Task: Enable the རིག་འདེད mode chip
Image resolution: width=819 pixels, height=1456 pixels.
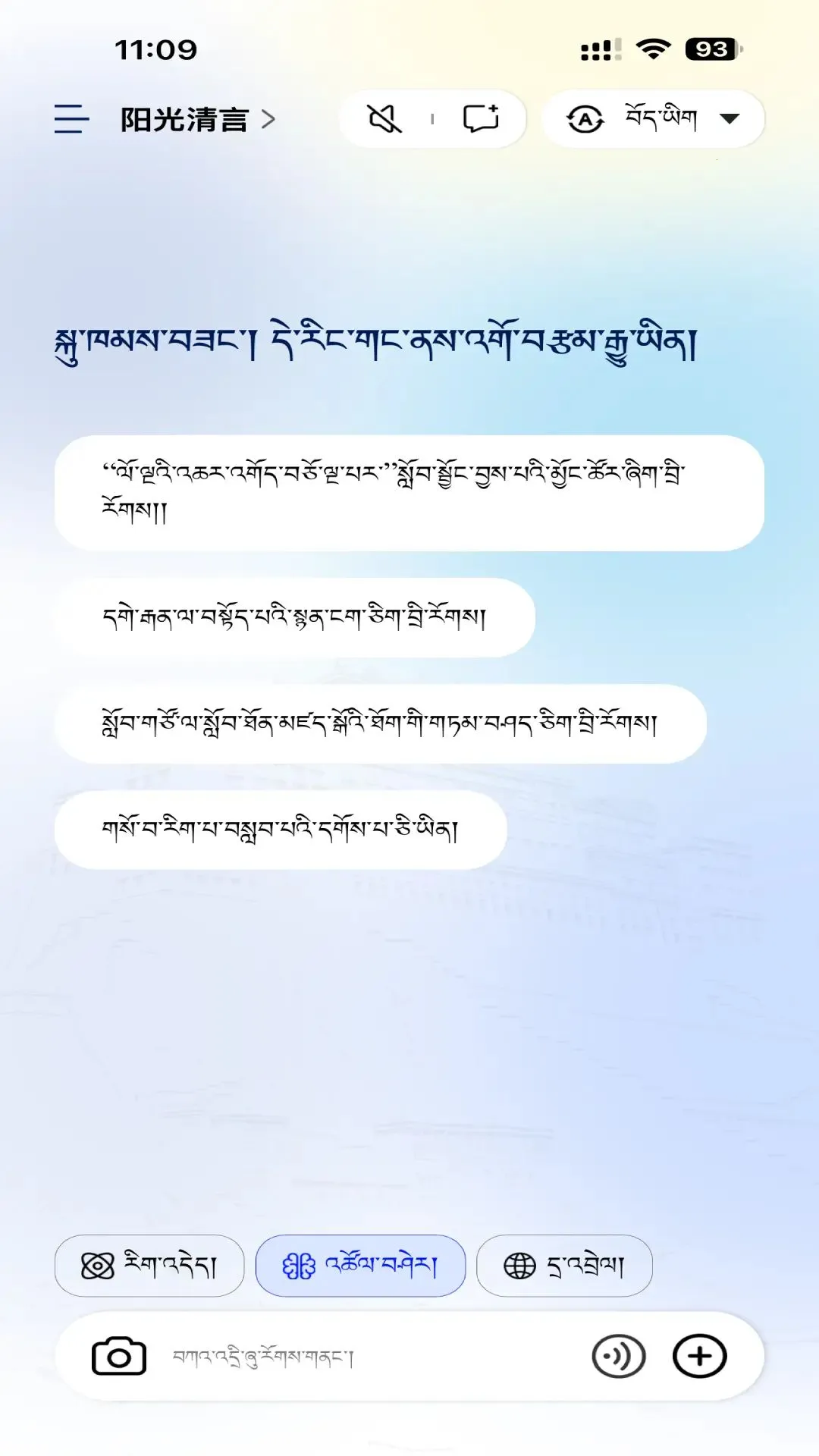Action: [x=149, y=1266]
